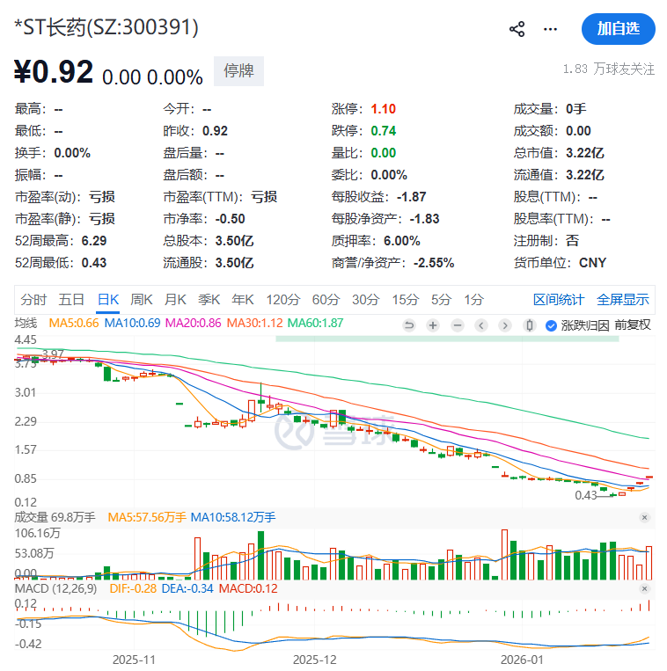Add *ST长药 to watchlist with 加自选

[617, 29]
